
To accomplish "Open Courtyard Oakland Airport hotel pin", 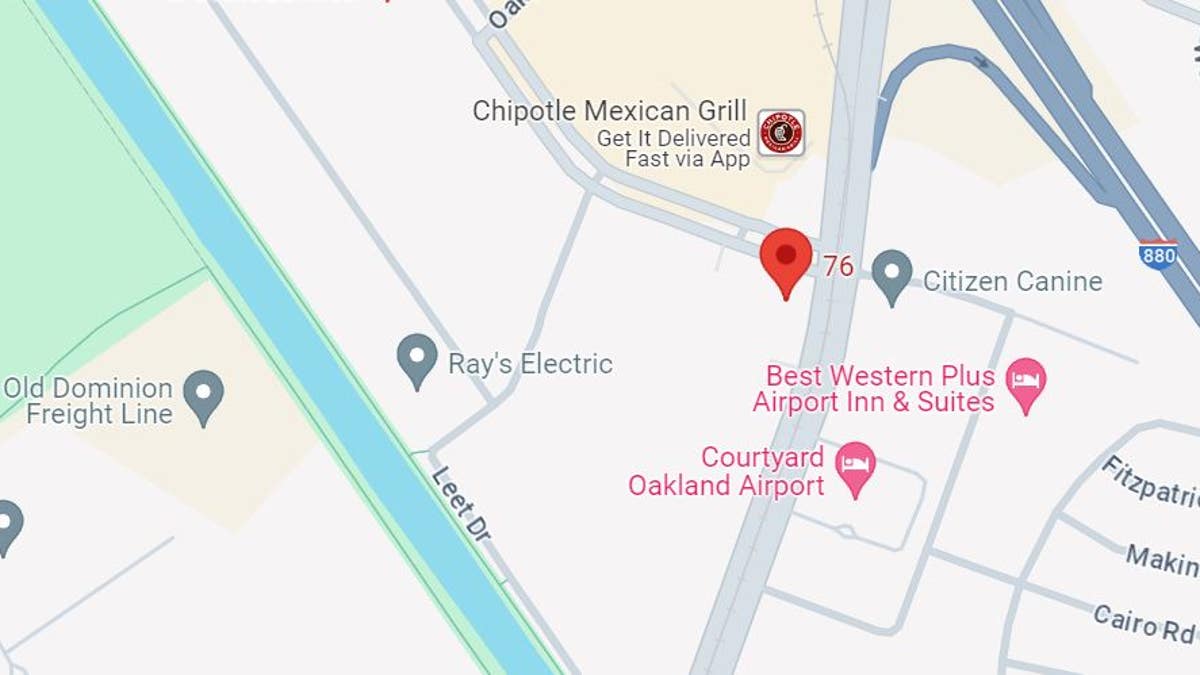I will (x=856, y=468).
